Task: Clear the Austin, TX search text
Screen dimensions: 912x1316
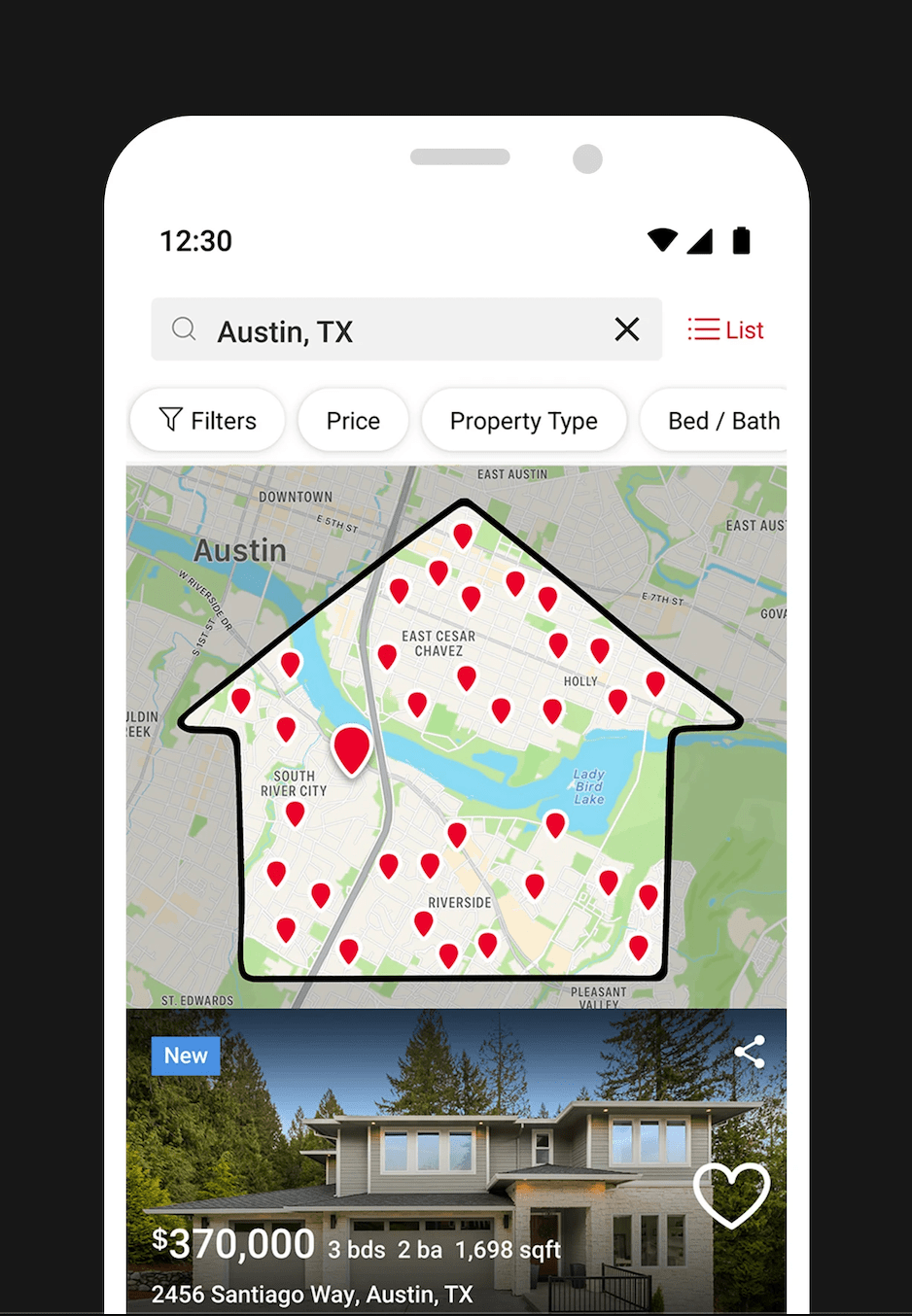Action: point(627,329)
